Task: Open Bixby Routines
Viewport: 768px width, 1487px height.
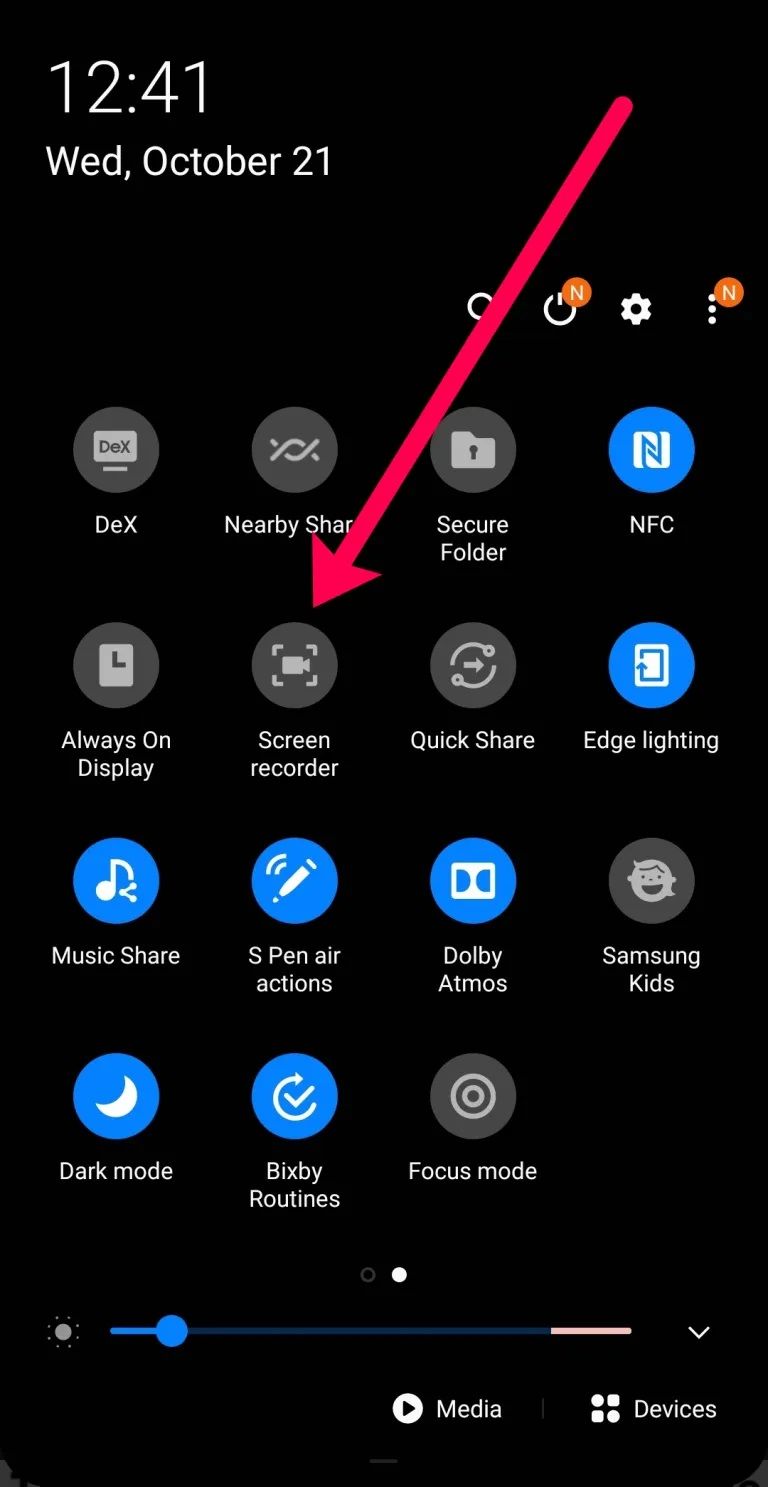Action: 294,1095
